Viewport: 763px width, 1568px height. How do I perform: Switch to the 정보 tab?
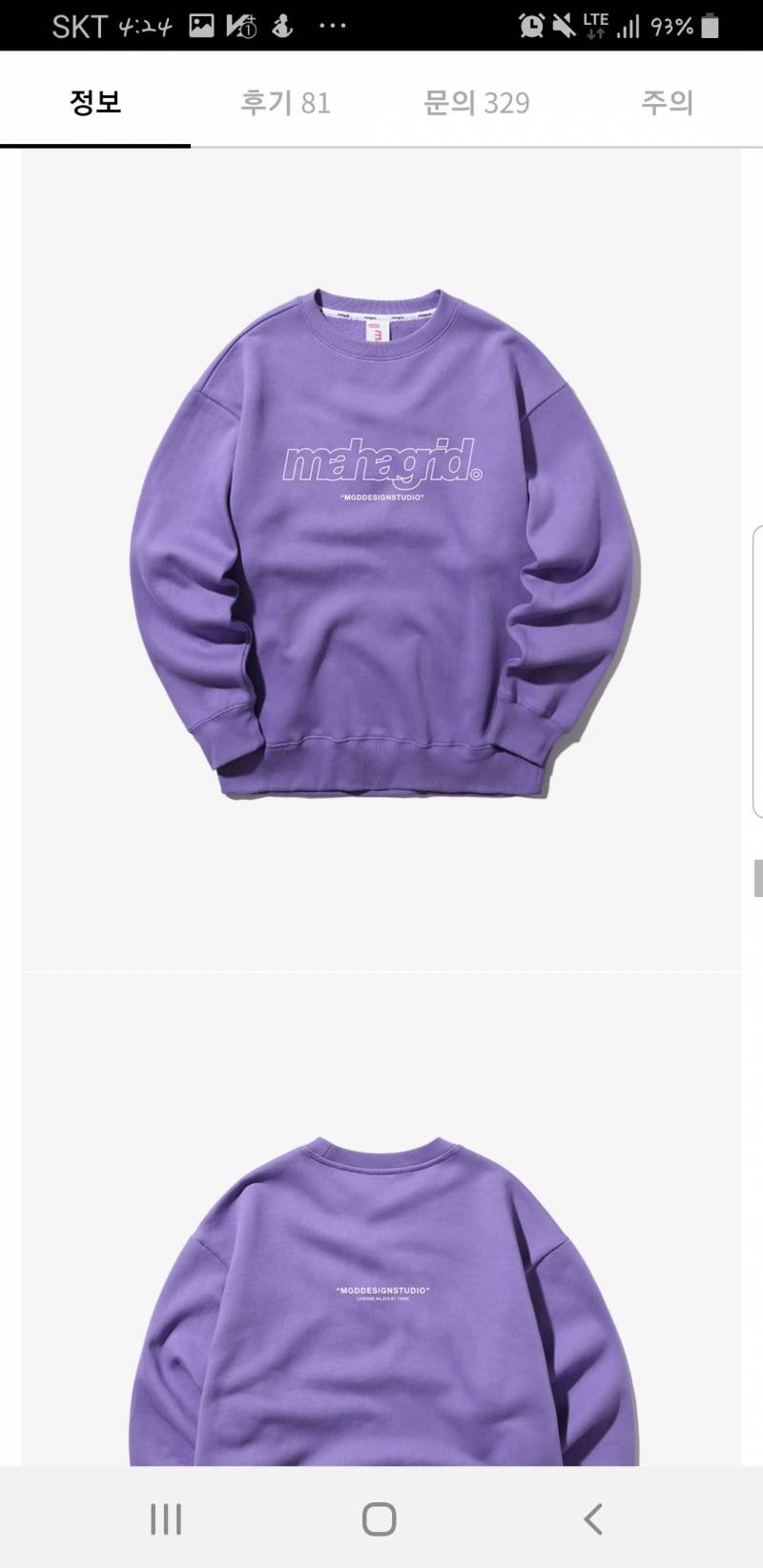click(x=95, y=102)
